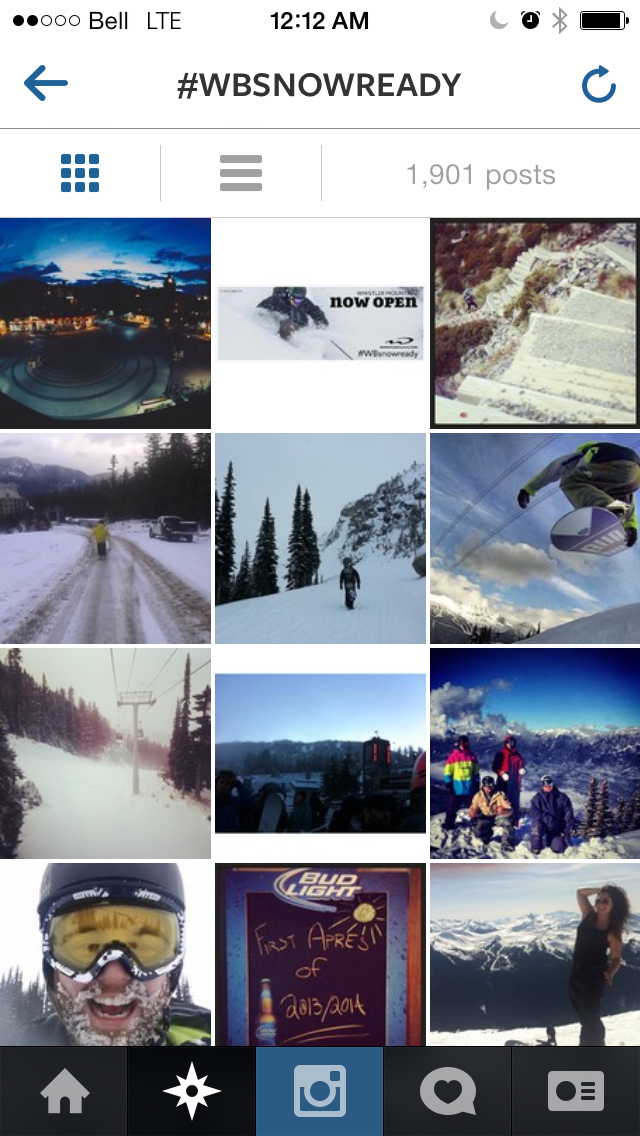The height and width of the screenshot is (1136, 640).
Task: Open the dusk mountain skyline photo
Action: tap(320, 753)
